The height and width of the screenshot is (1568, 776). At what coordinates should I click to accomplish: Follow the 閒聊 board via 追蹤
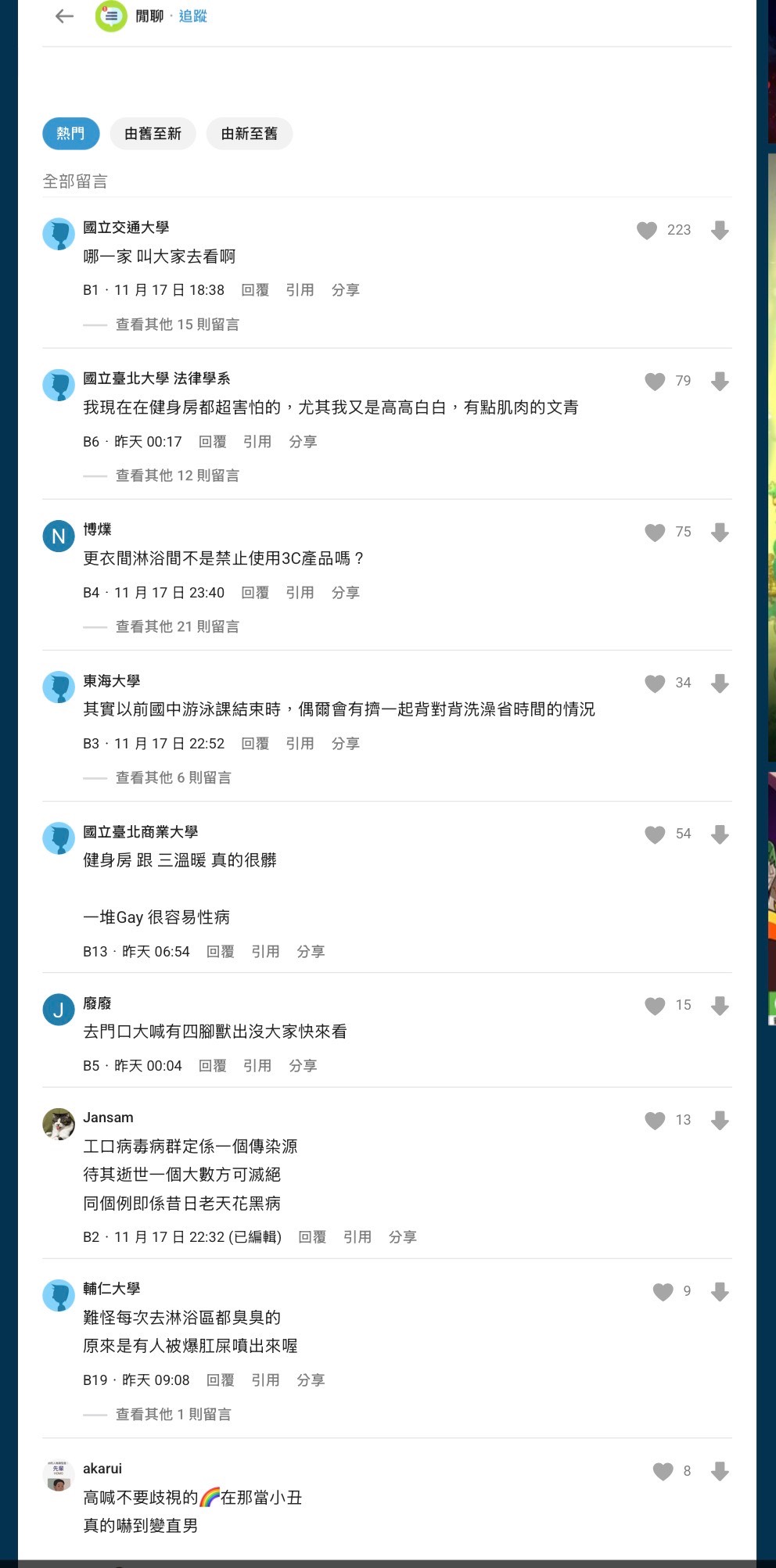click(x=192, y=16)
